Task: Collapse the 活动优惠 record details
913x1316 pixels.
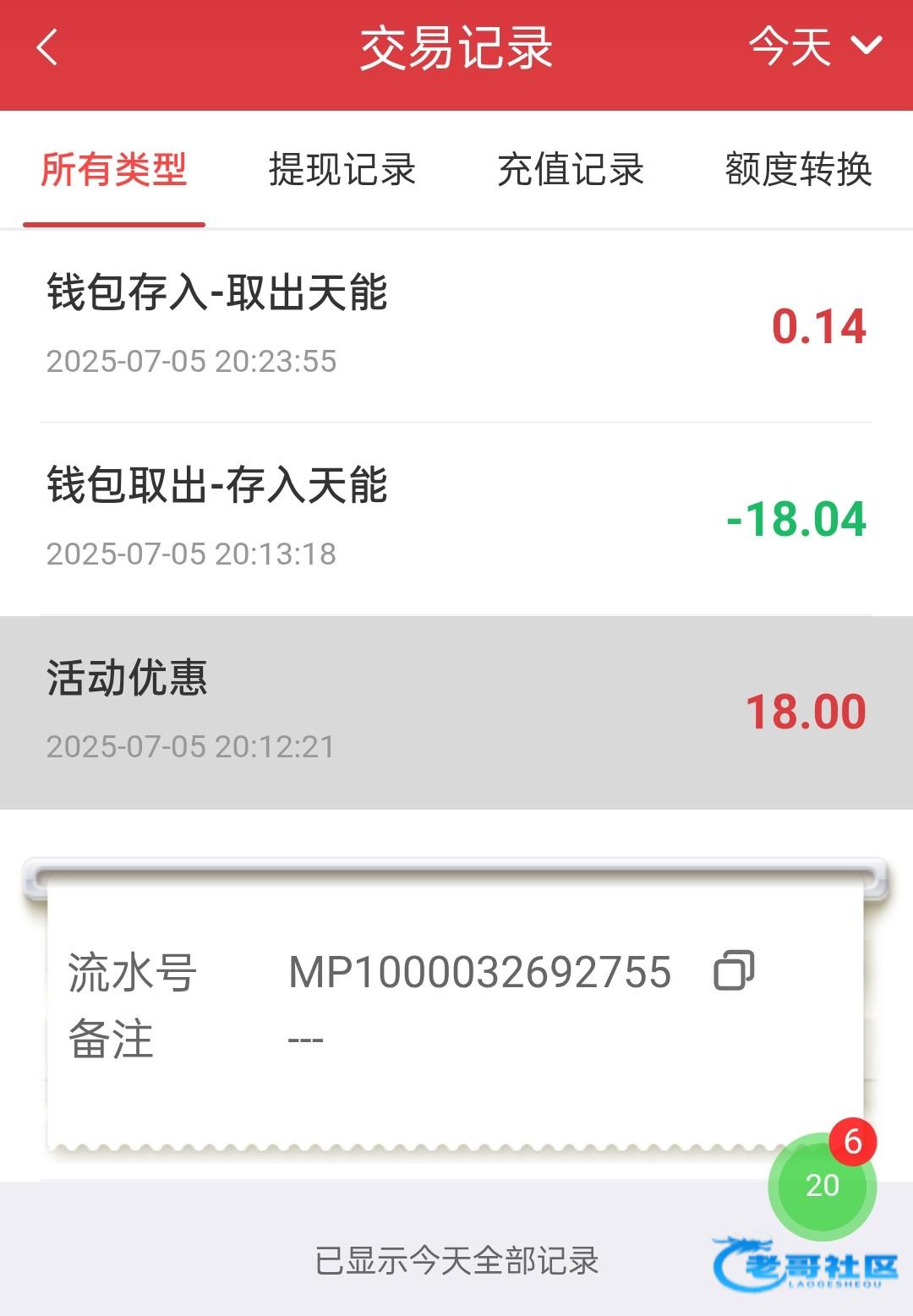Action: coord(456,712)
